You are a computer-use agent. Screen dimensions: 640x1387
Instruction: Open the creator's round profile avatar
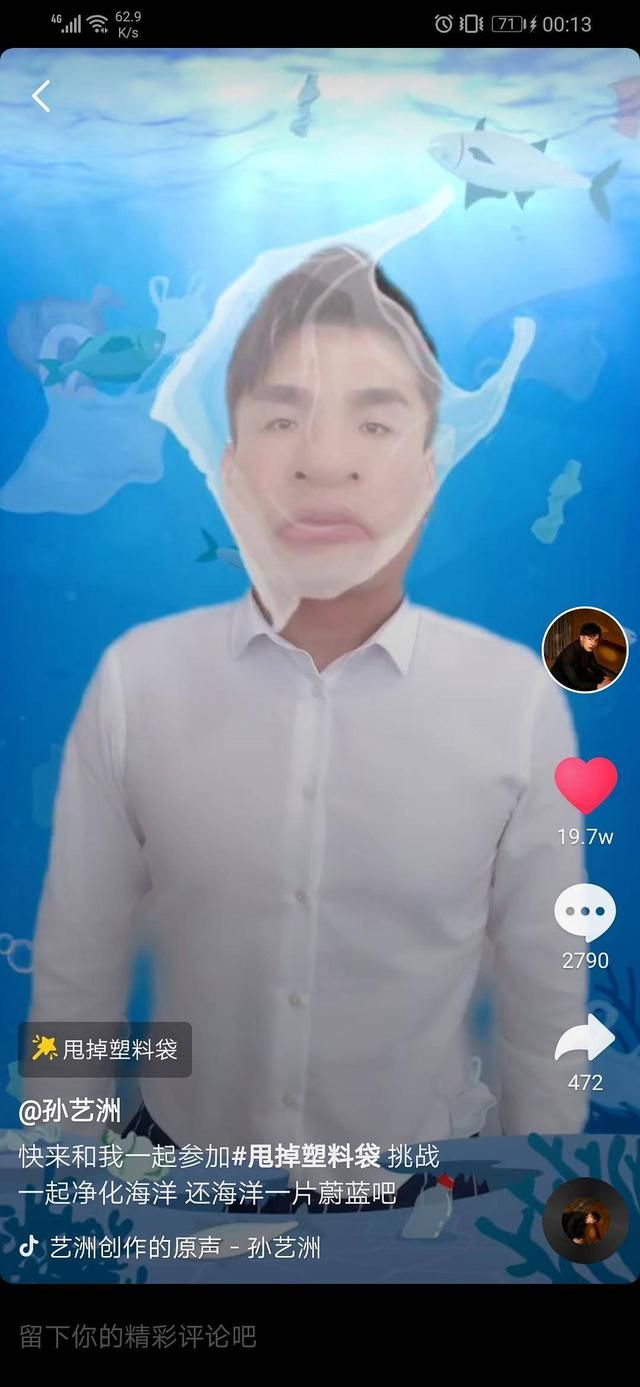tap(585, 650)
